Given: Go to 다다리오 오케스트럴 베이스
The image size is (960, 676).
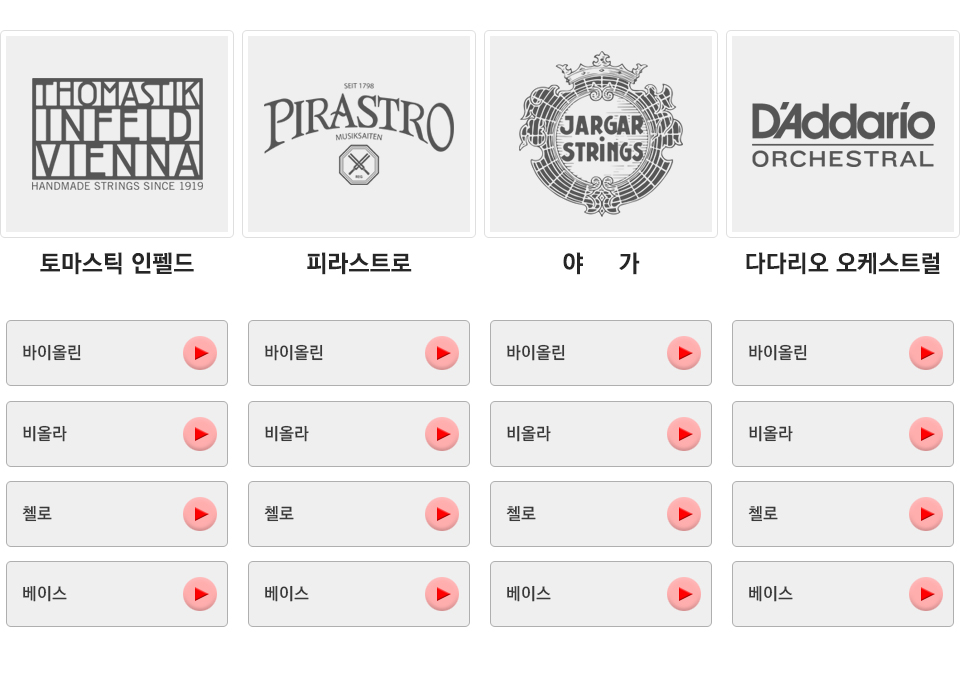Looking at the screenshot, I should tap(843, 594).
